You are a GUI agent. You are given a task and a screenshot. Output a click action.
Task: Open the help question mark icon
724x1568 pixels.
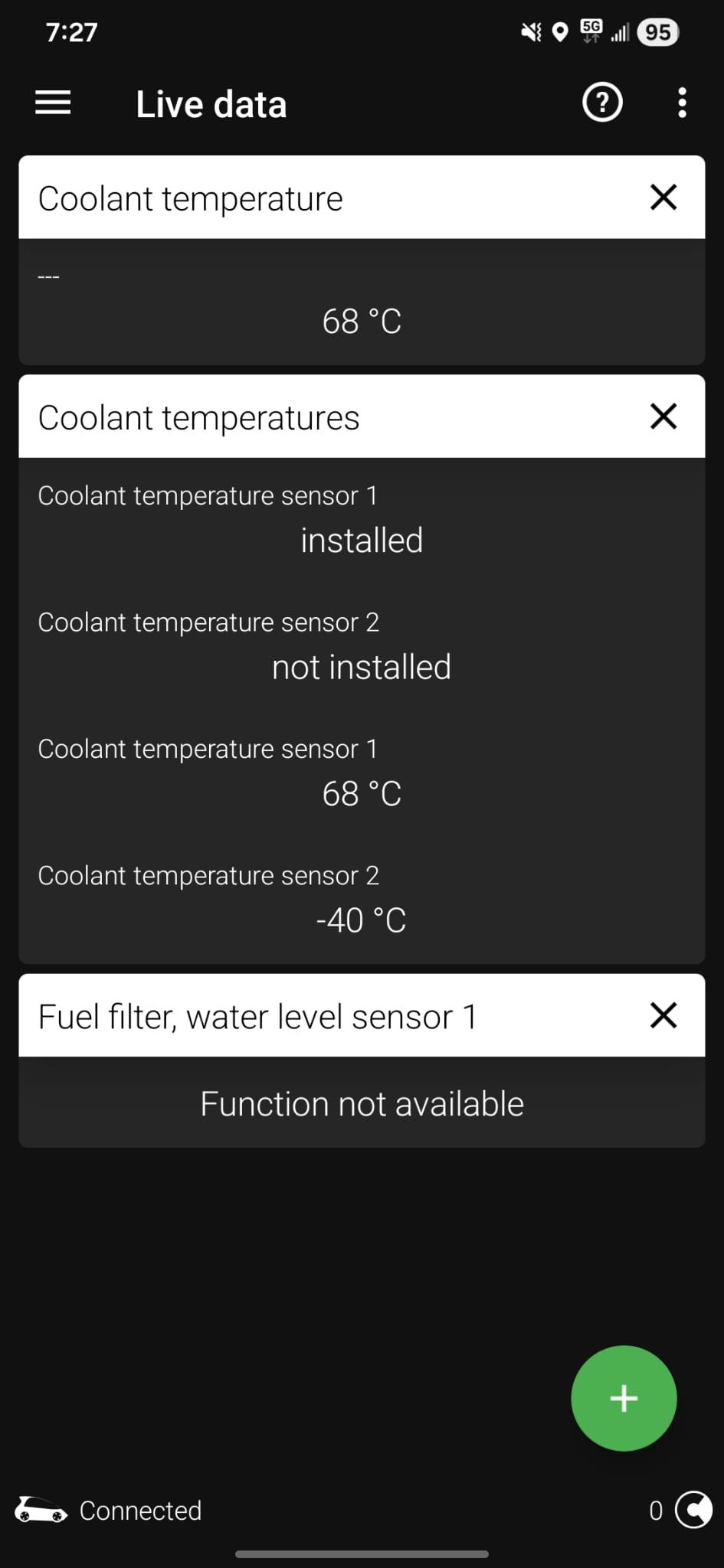[x=602, y=103]
